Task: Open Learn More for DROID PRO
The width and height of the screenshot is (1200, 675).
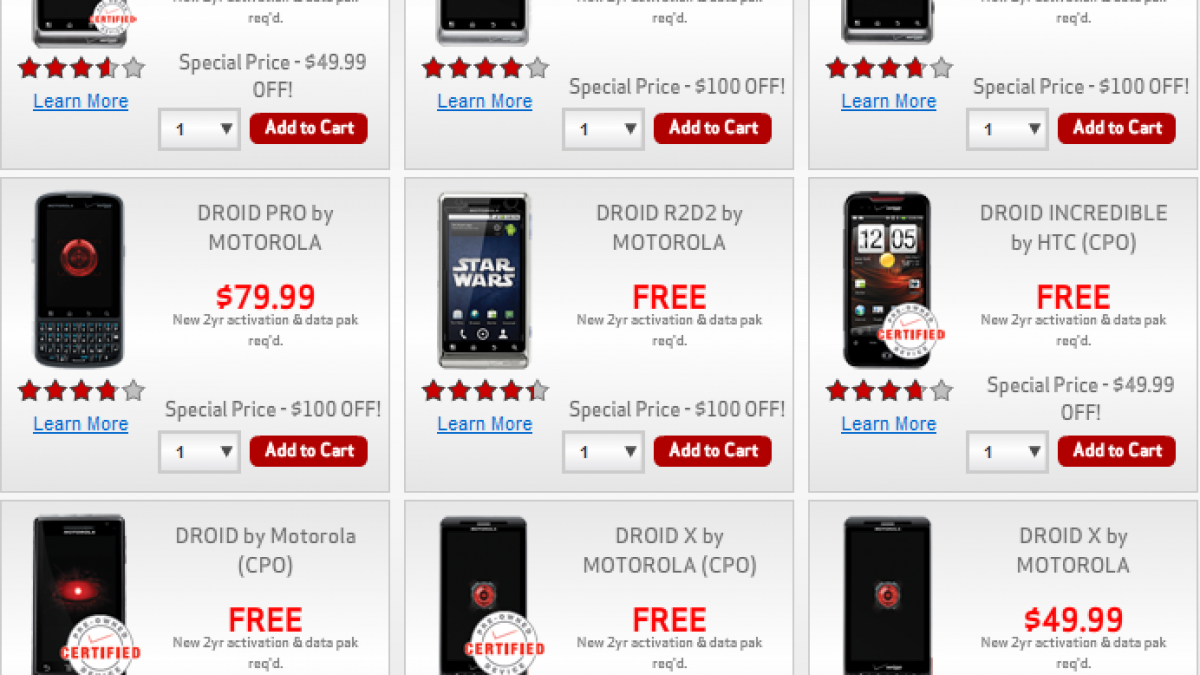Action: 80,424
